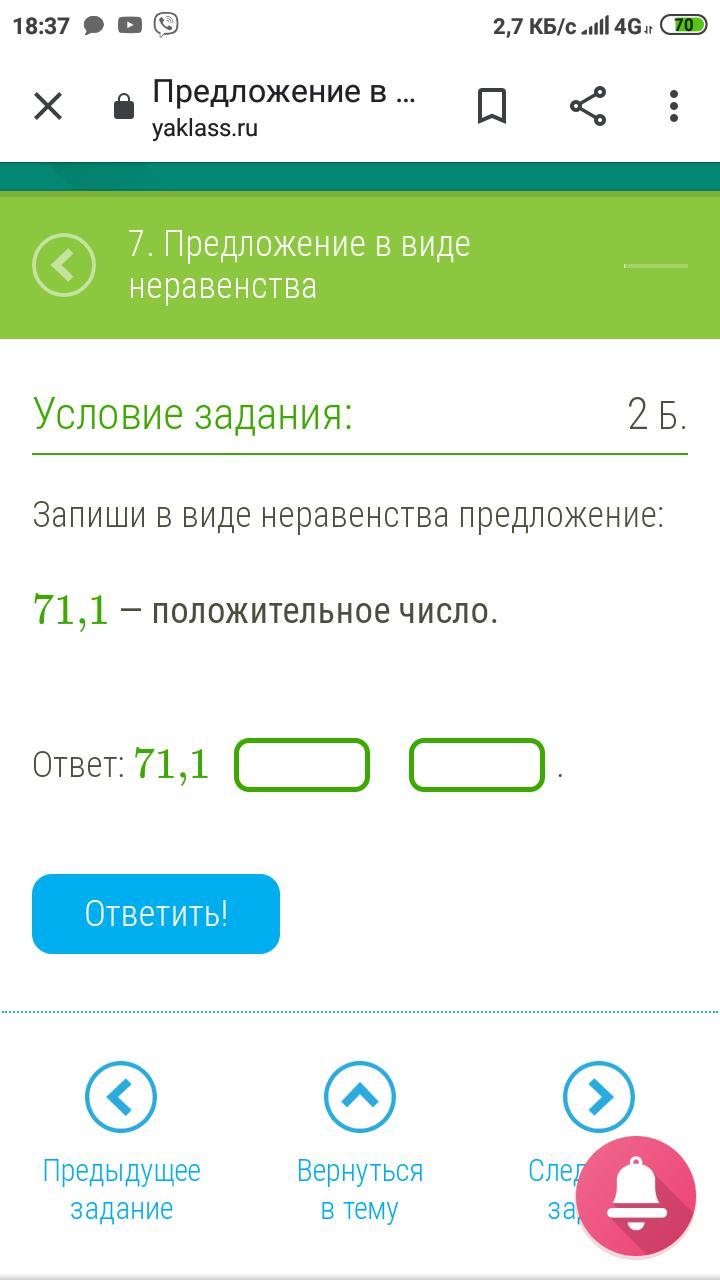Submit answer with Ответить! button
The image size is (720, 1280).
[156, 913]
